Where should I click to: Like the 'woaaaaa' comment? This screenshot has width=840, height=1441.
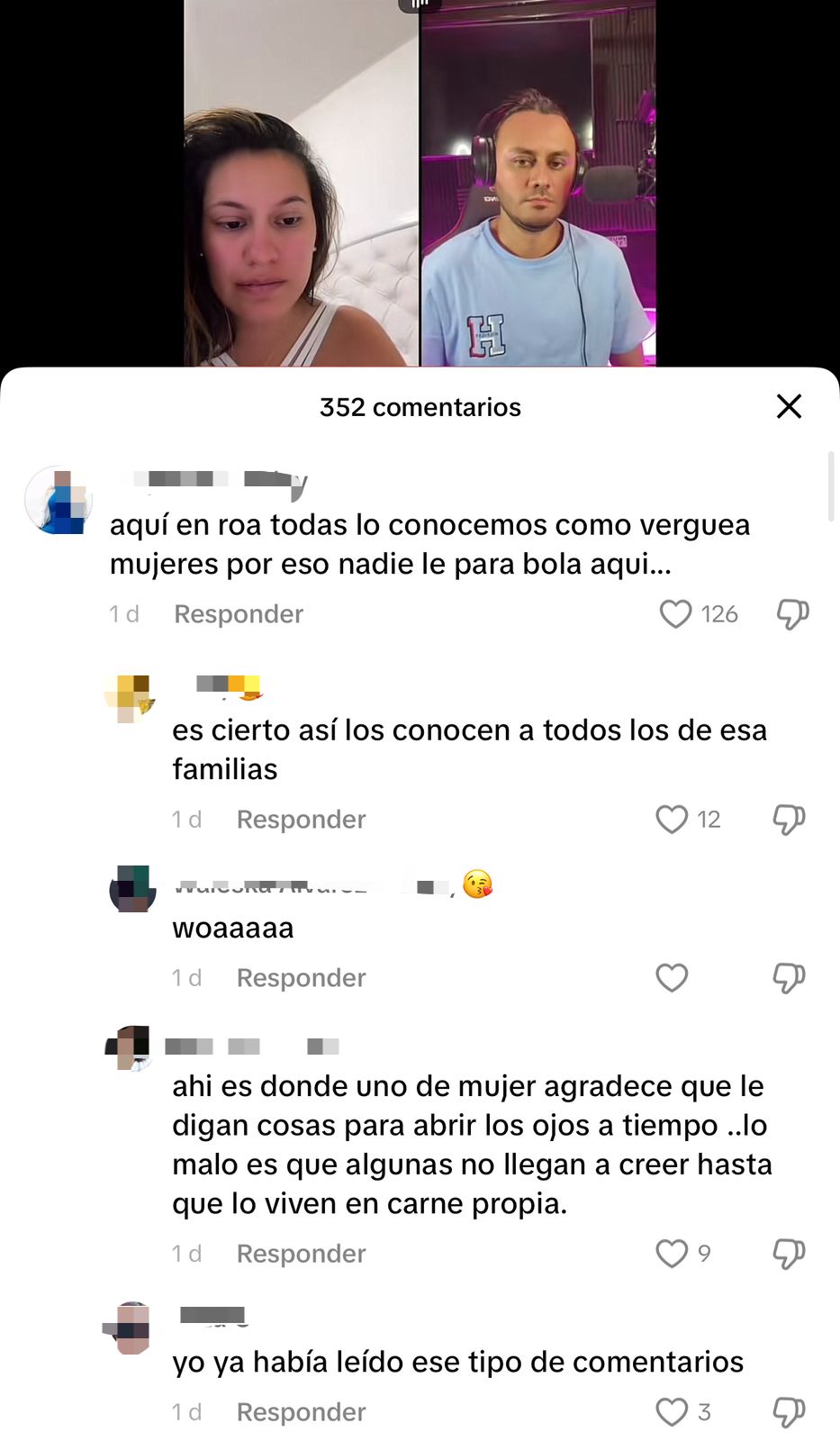(672, 978)
